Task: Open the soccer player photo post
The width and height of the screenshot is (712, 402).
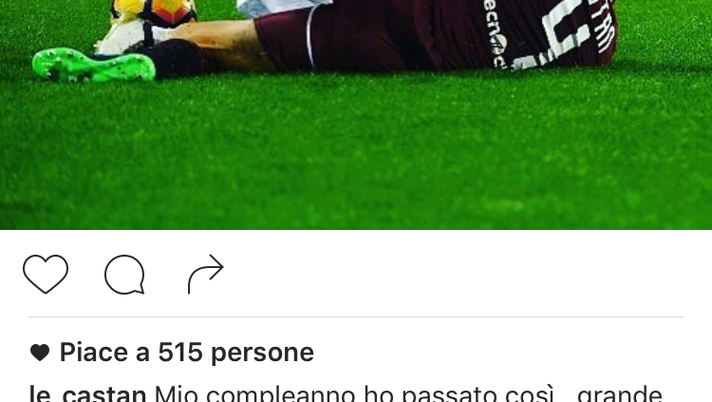Action: 356,110
